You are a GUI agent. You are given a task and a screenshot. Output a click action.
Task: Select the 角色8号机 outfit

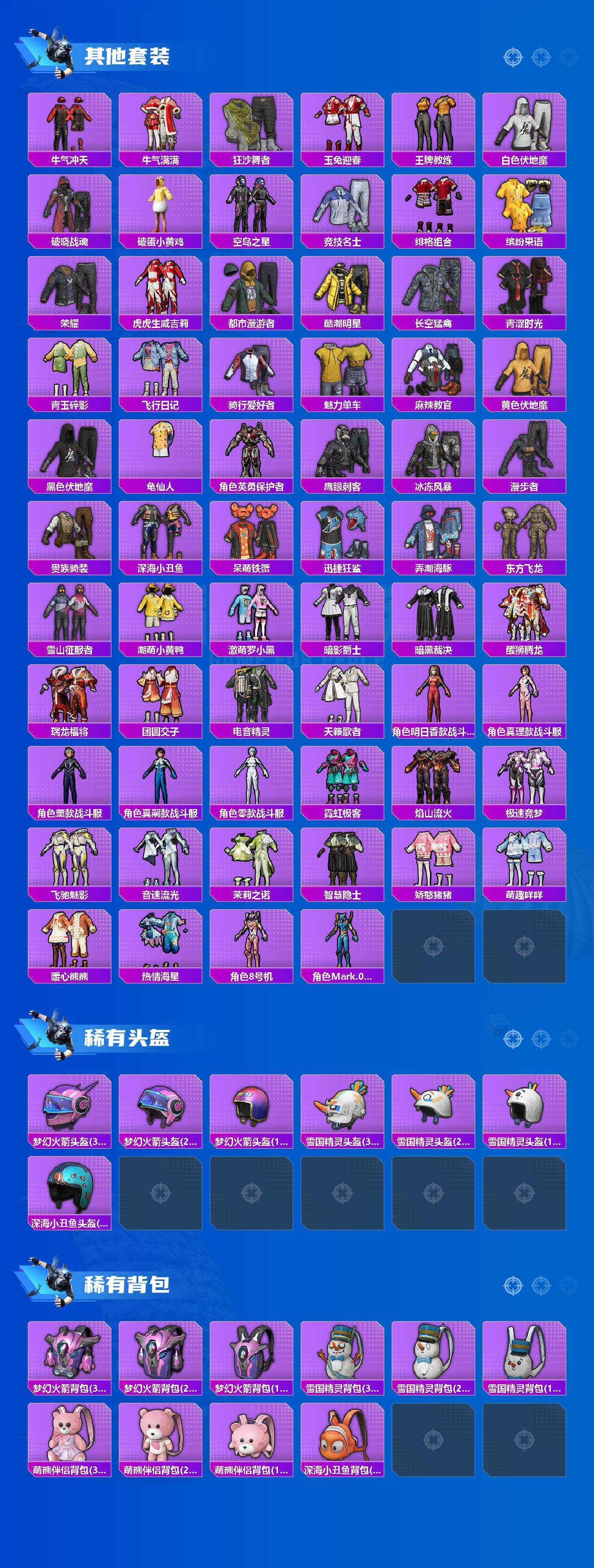(x=252, y=946)
